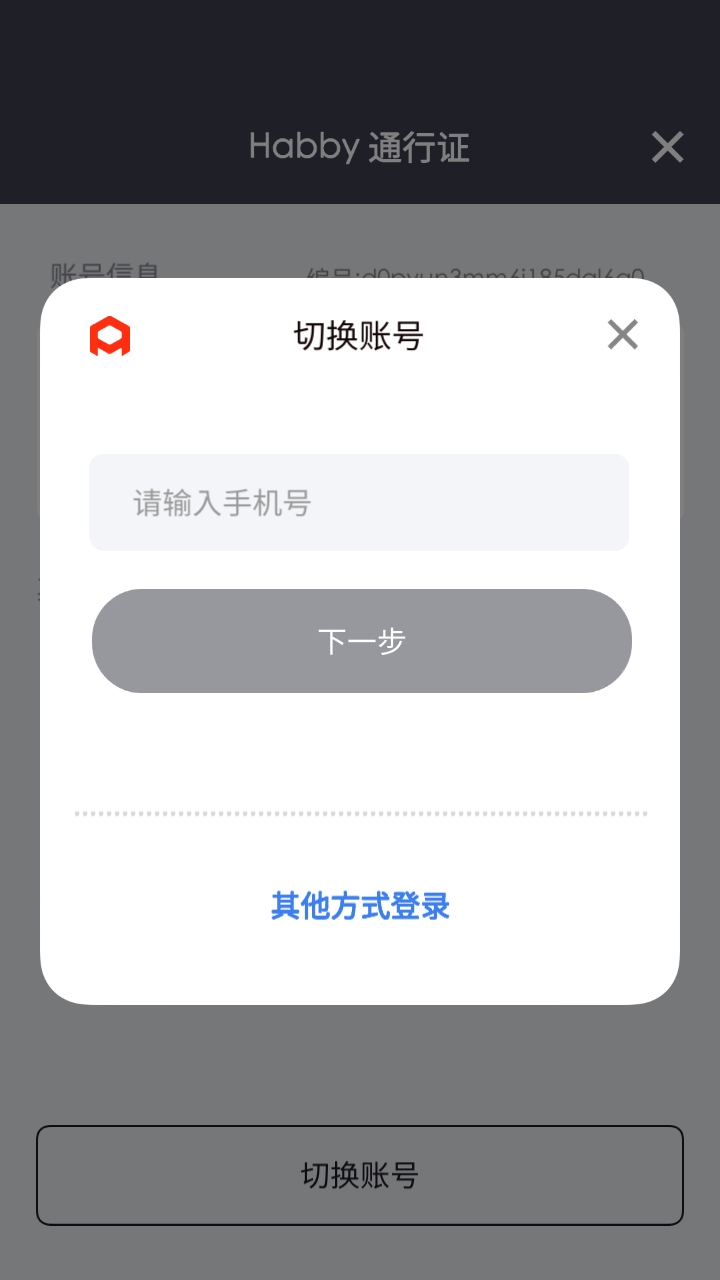Screen dimensions: 720x1280
Task: Tap the Habby app emblem in the dialog
Action: coord(111,335)
